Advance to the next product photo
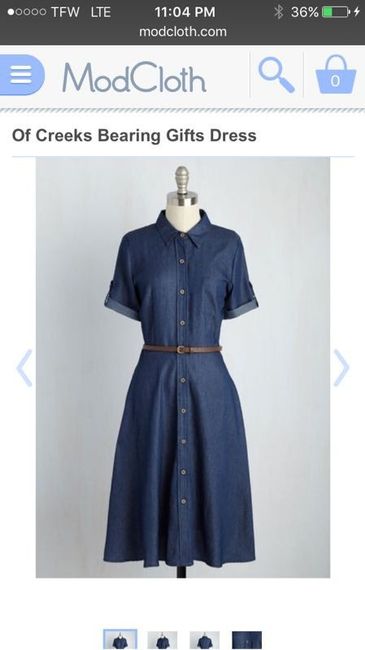Image resolution: width=365 pixels, height=650 pixels. pyautogui.click(x=341, y=368)
